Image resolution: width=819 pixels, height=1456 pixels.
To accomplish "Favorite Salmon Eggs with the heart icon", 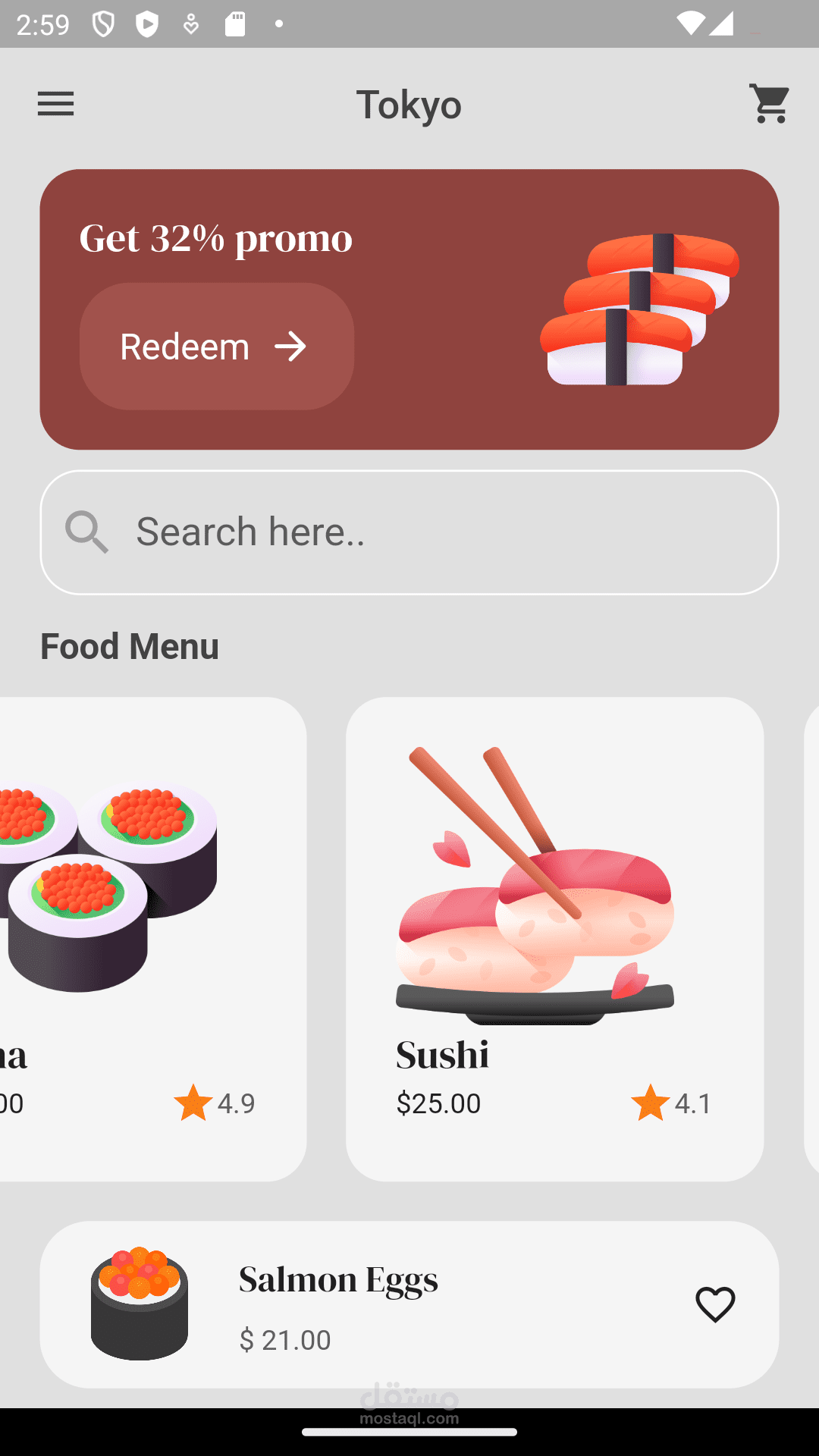I will coord(715,1304).
